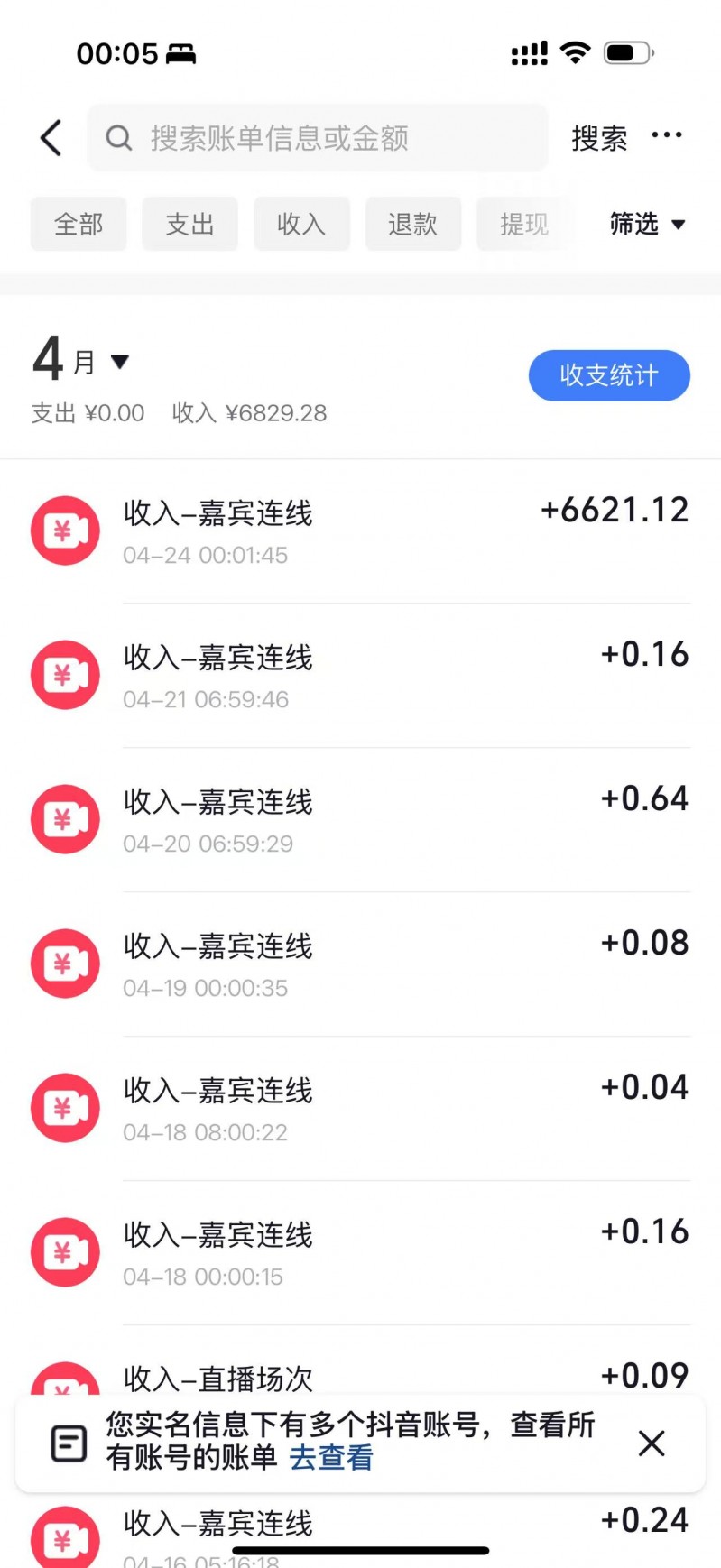The height and width of the screenshot is (1568, 721).
Task: Go back using the top-left arrow
Action: pyautogui.click(x=51, y=138)
